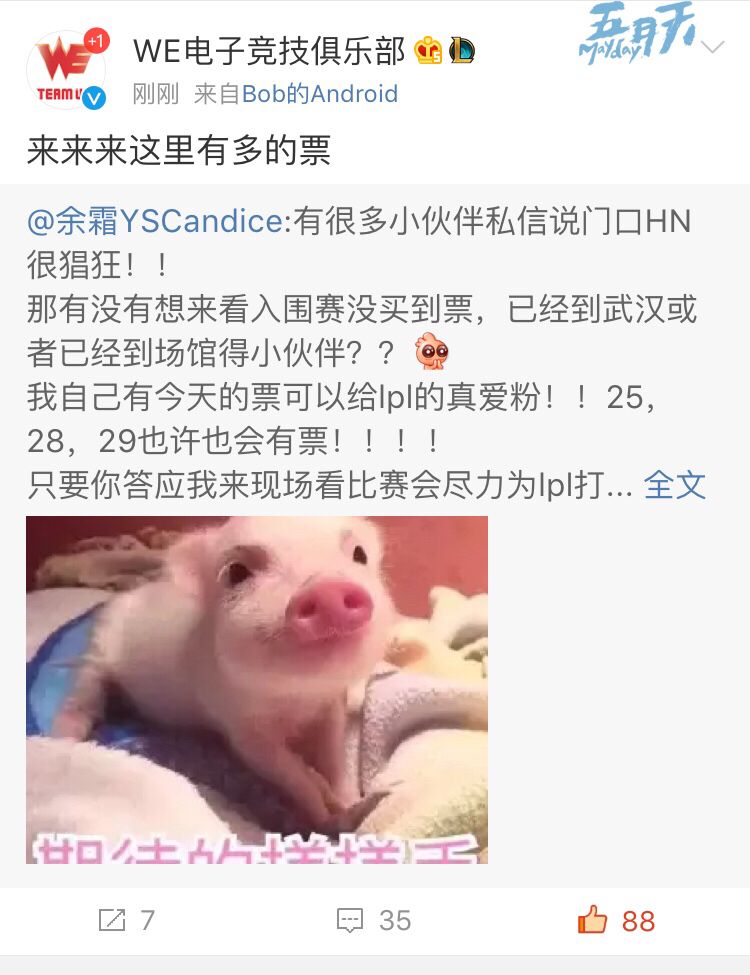
Task: Expand the post options chevron
Action: tap(713, 48)
